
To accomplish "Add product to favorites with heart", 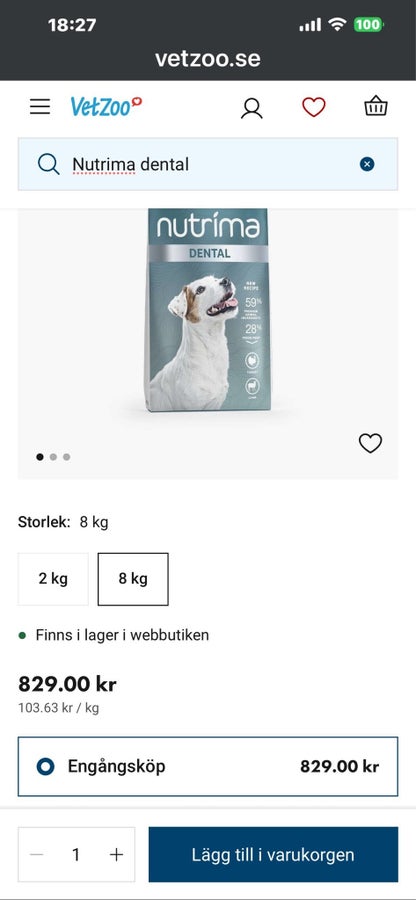I will coord(370,443).
